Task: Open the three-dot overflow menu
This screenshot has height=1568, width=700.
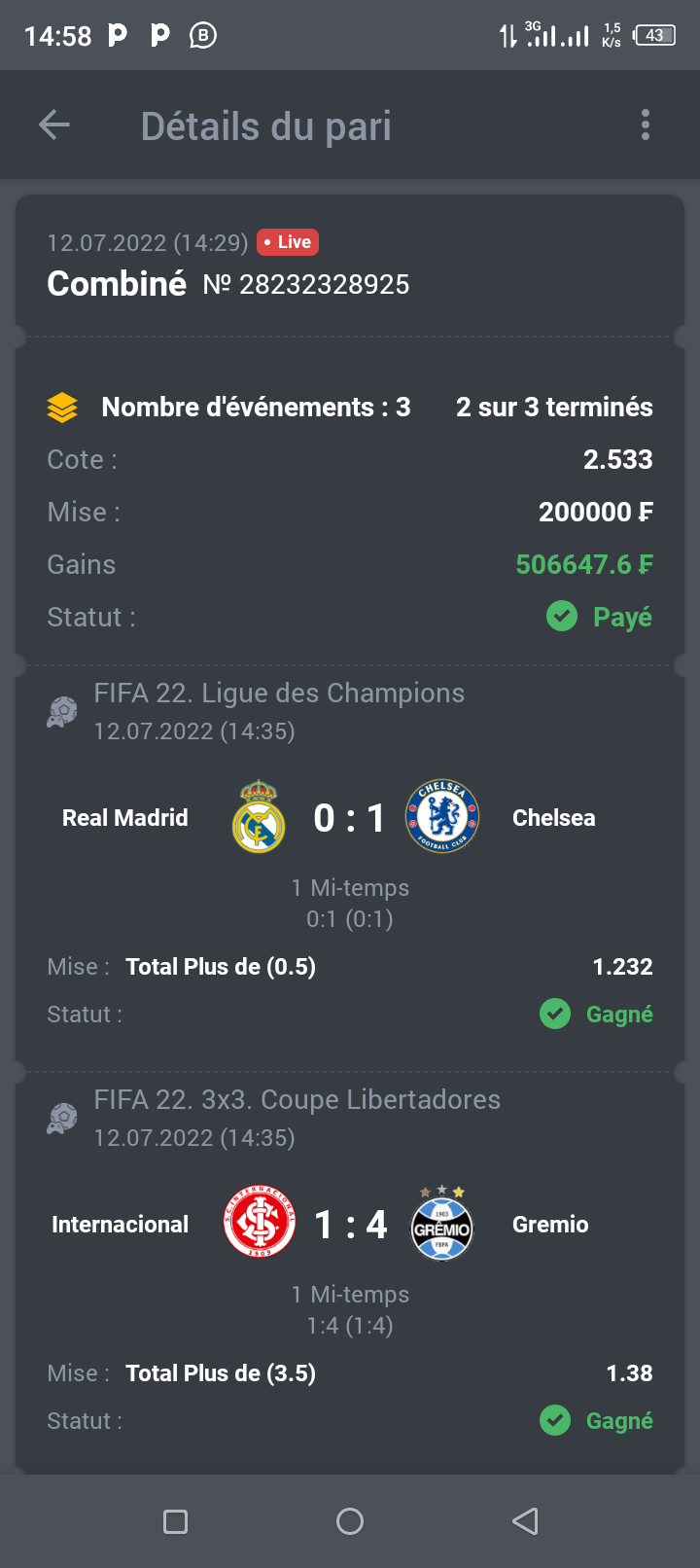Action: (645, 125)
